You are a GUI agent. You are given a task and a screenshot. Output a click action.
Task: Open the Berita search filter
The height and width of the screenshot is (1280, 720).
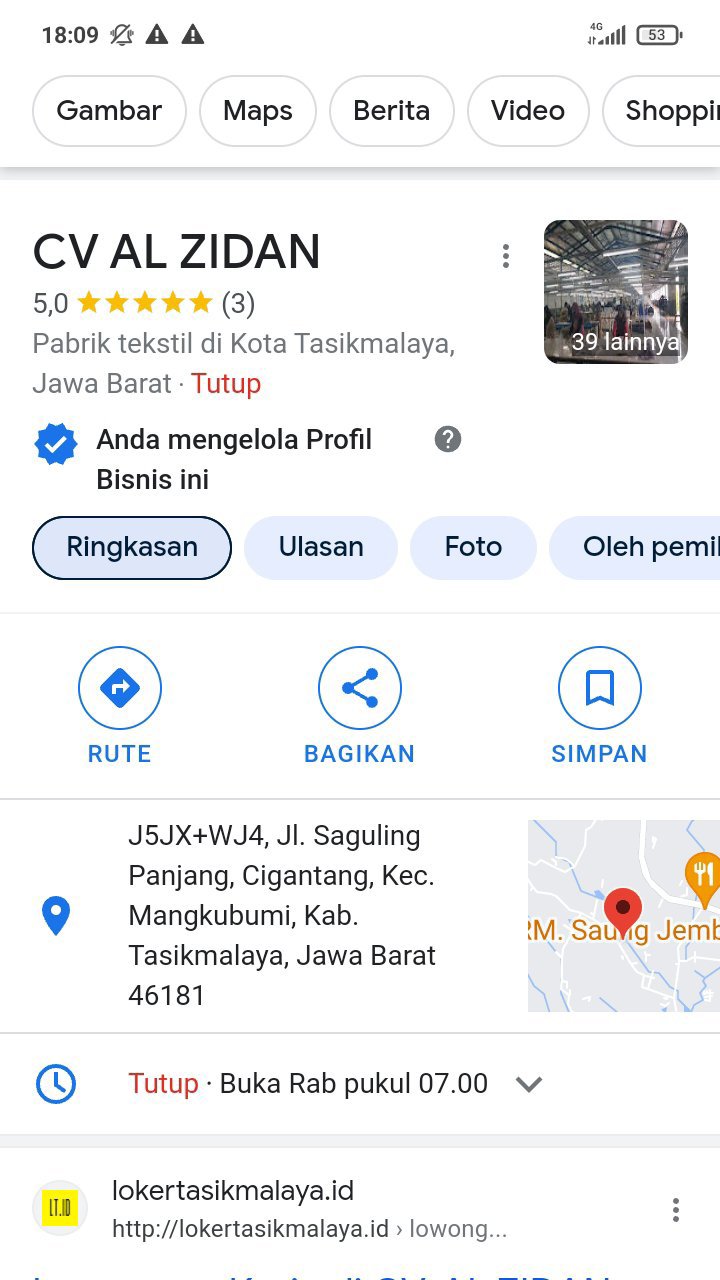[391, 111]
